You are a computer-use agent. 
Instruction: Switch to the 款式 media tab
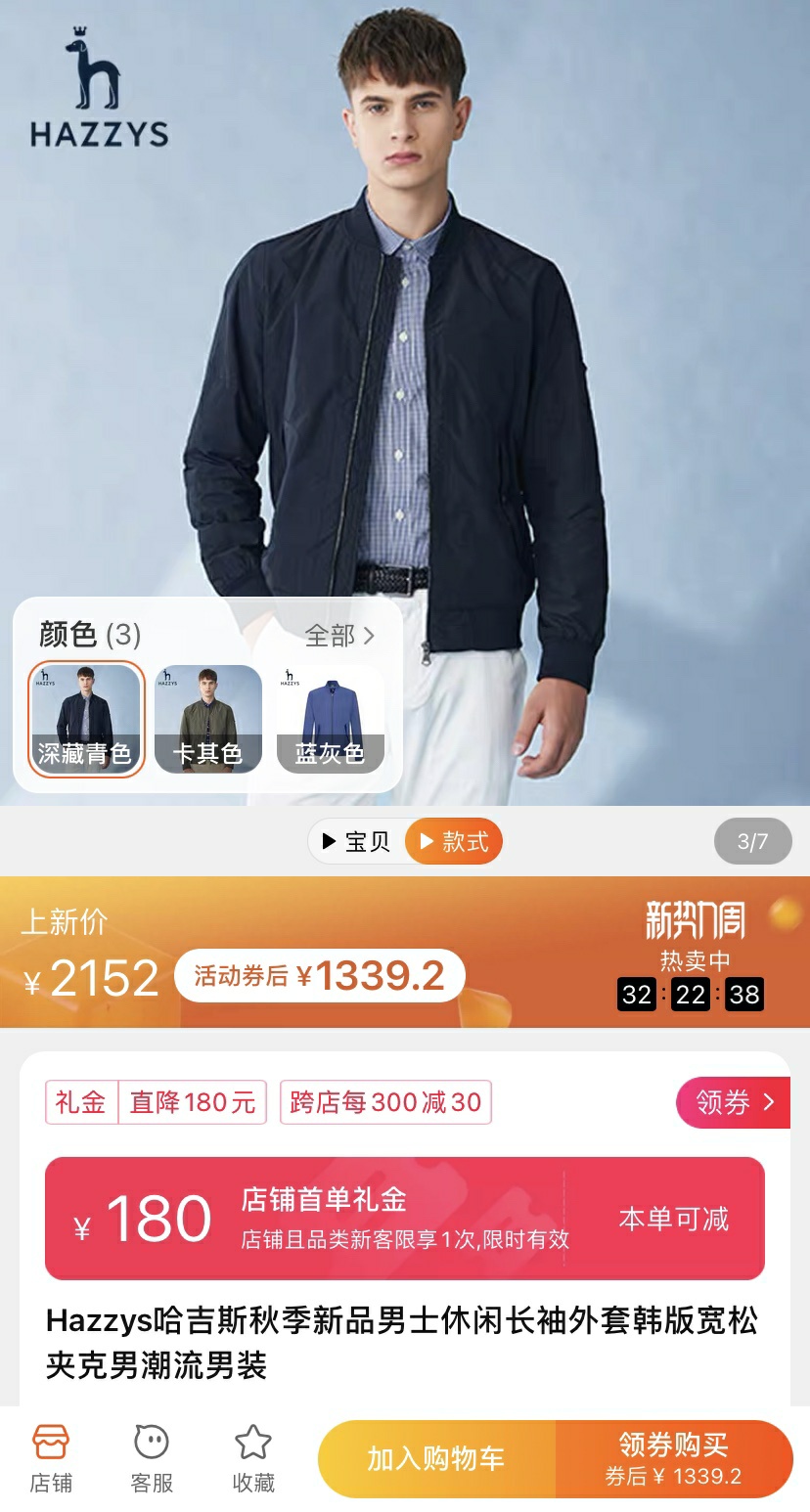click(x=454, y=841)
